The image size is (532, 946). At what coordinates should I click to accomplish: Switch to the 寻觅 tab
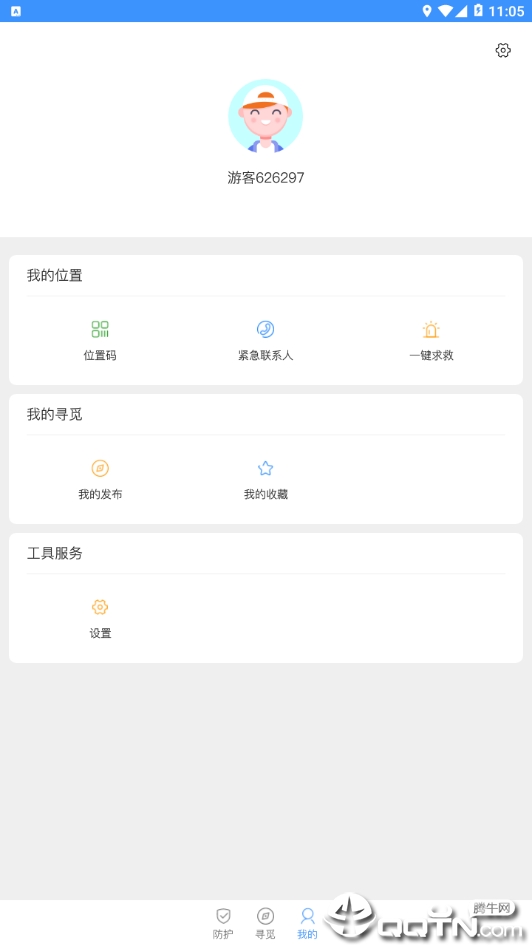[265, 924]
